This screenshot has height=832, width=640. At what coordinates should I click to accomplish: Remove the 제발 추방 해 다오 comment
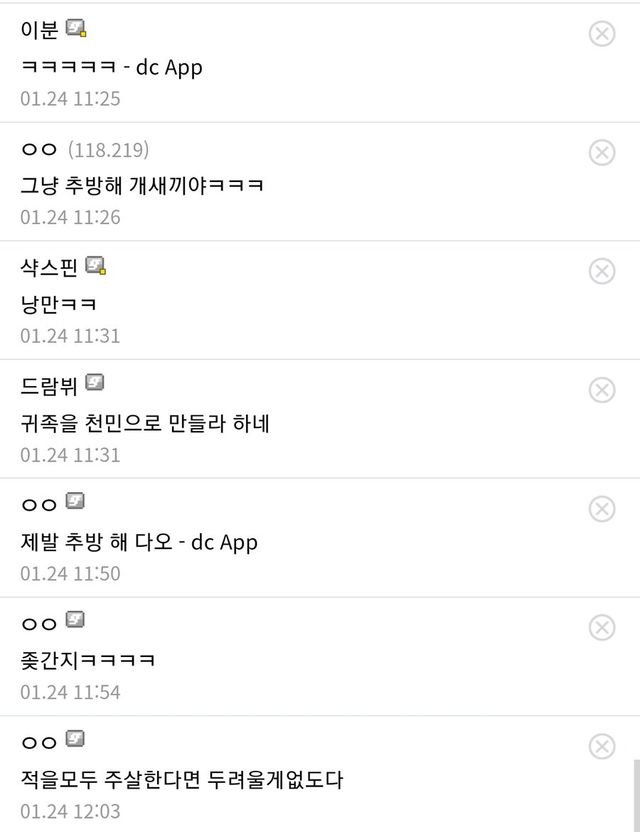[x=601, y=509]
